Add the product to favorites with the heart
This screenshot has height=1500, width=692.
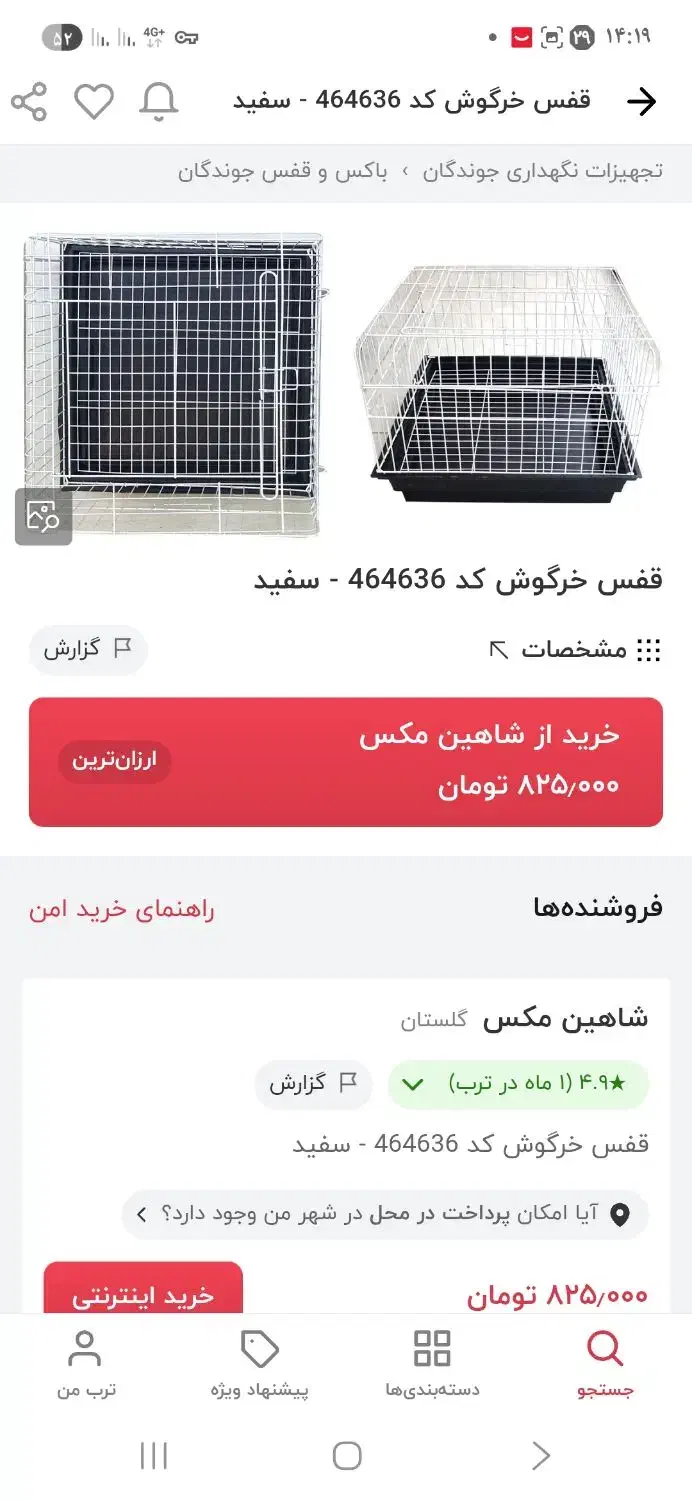(94, 102)
